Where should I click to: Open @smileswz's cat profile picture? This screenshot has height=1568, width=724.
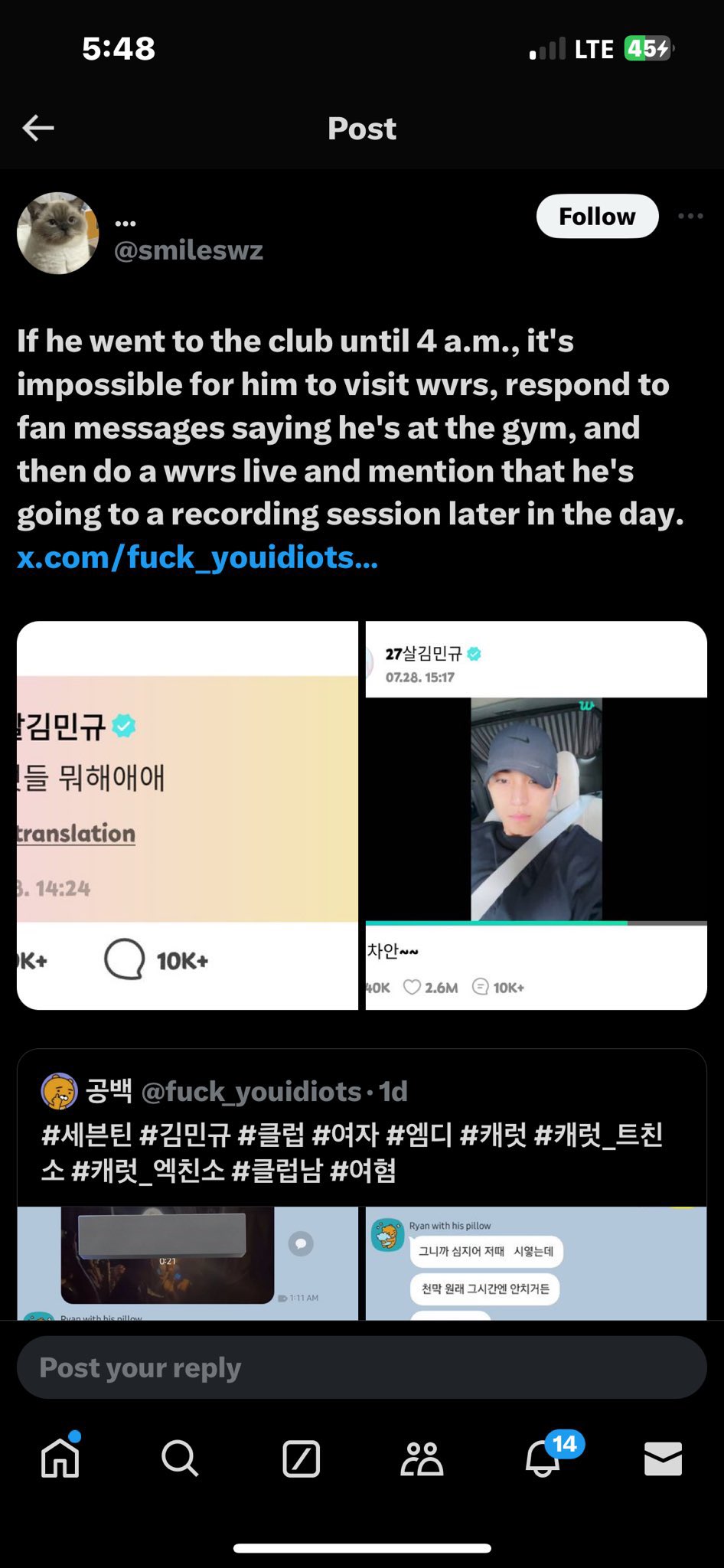point(58,233)
